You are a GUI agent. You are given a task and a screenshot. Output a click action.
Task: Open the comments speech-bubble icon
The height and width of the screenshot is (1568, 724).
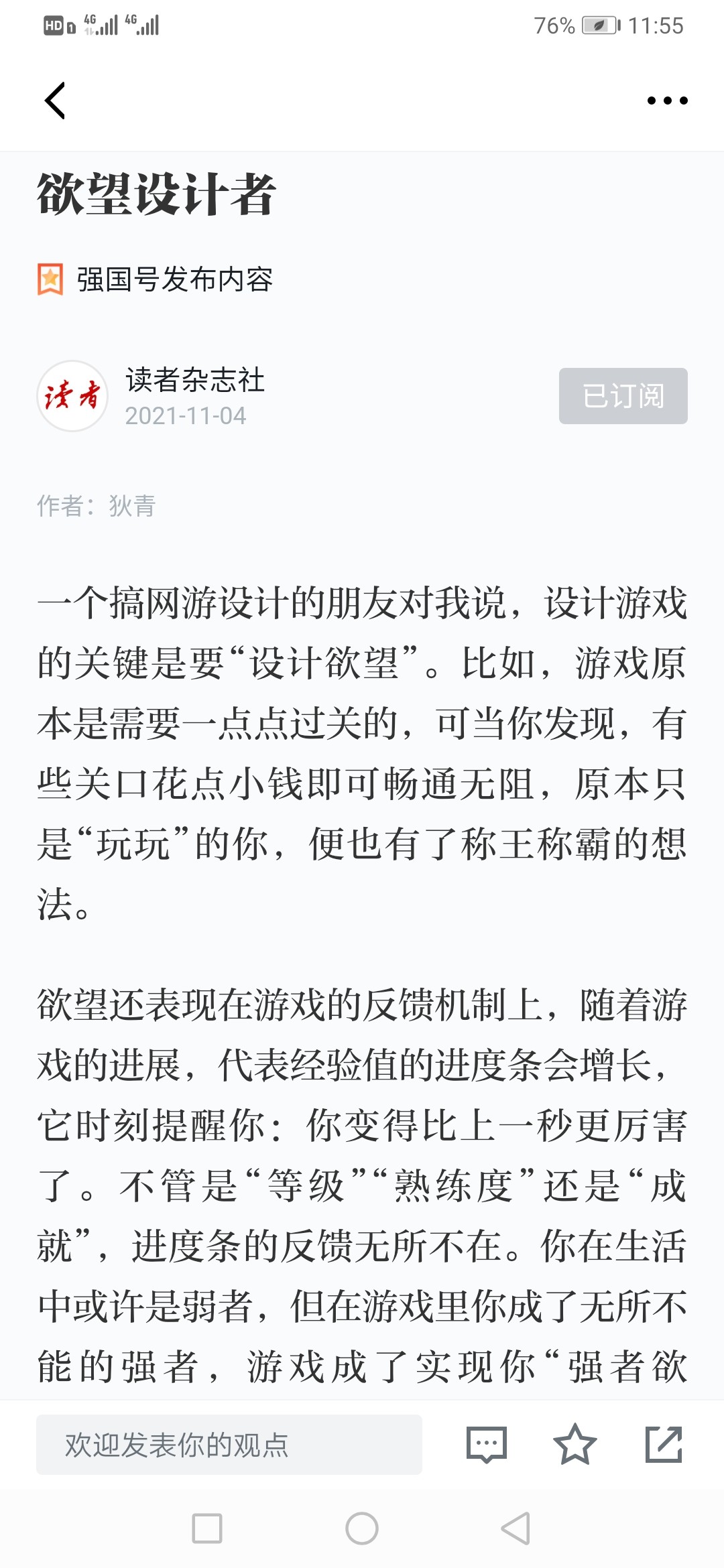(x=486, y=1444)
